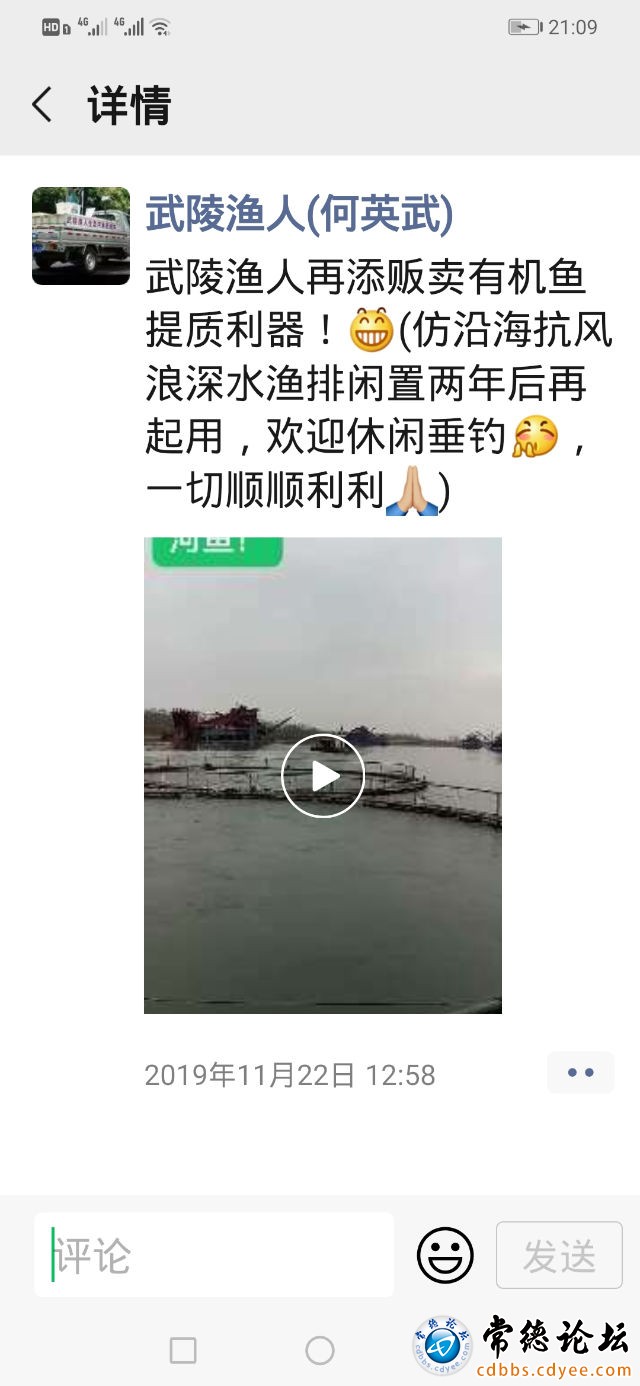Open 武陵渔人's profile picture
640x1386 pixels.
click(x=81, y=236)
